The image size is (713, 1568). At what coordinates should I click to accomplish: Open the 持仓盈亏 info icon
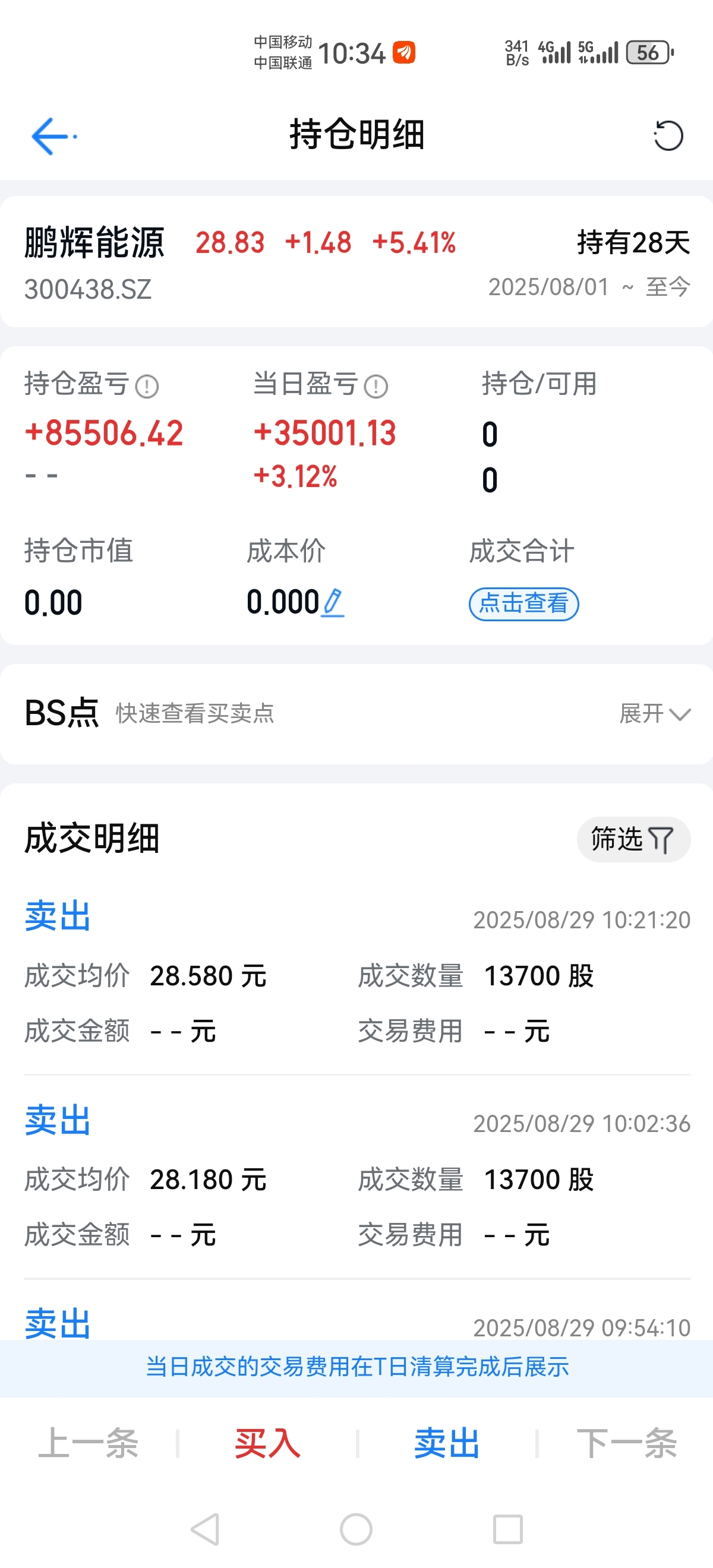pyautogui.click(x=147, y=386)
